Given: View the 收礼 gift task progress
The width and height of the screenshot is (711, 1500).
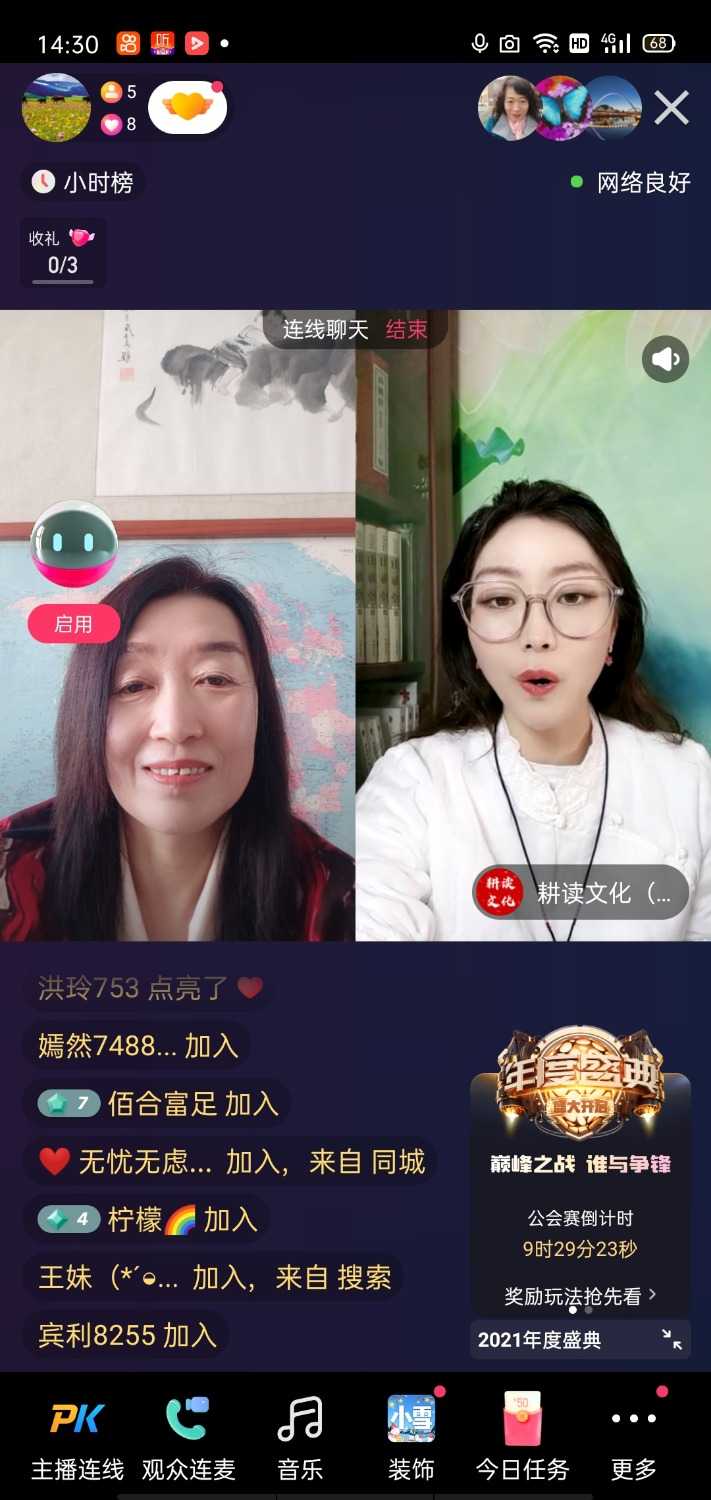Looking at the screenshot, I should 62,252.
